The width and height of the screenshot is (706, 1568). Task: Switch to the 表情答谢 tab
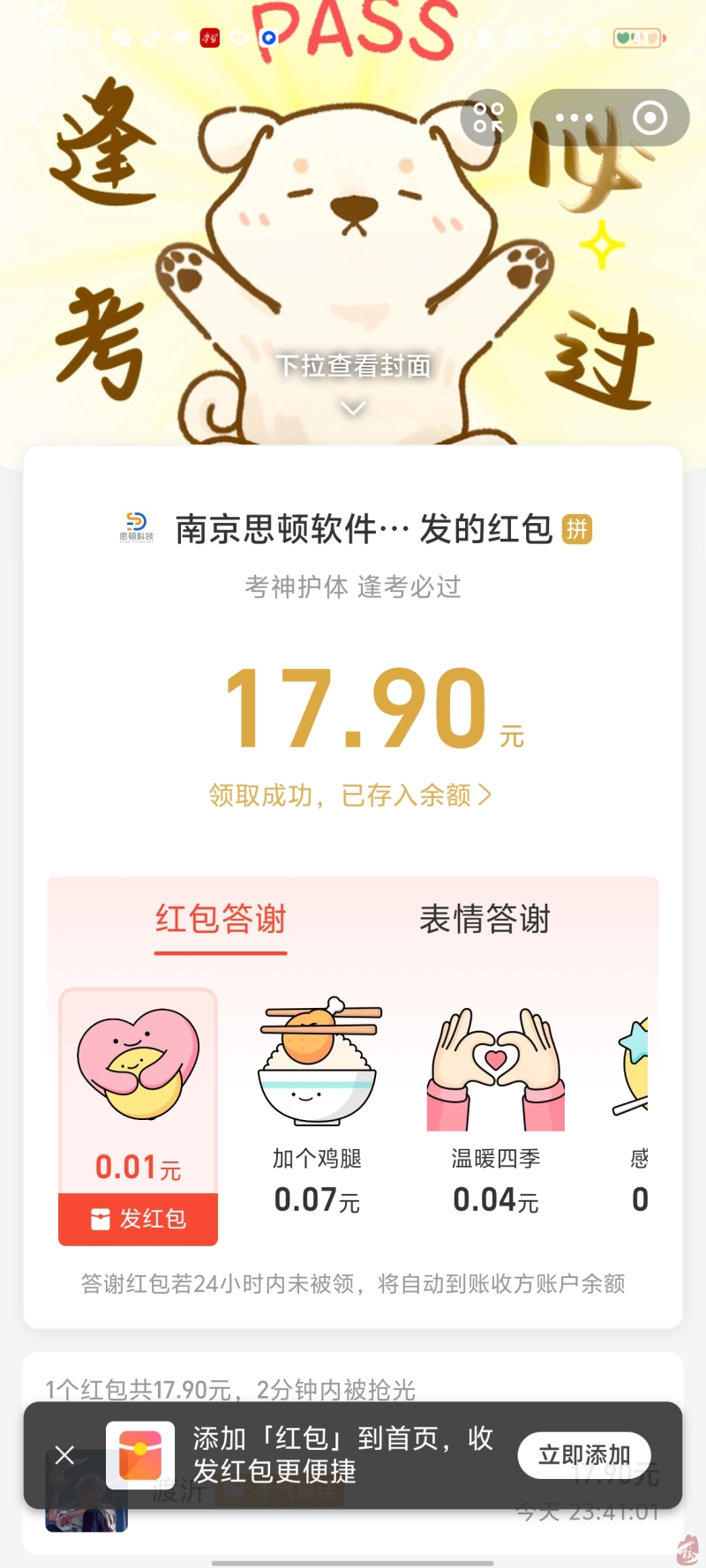[x=484, y=920]
